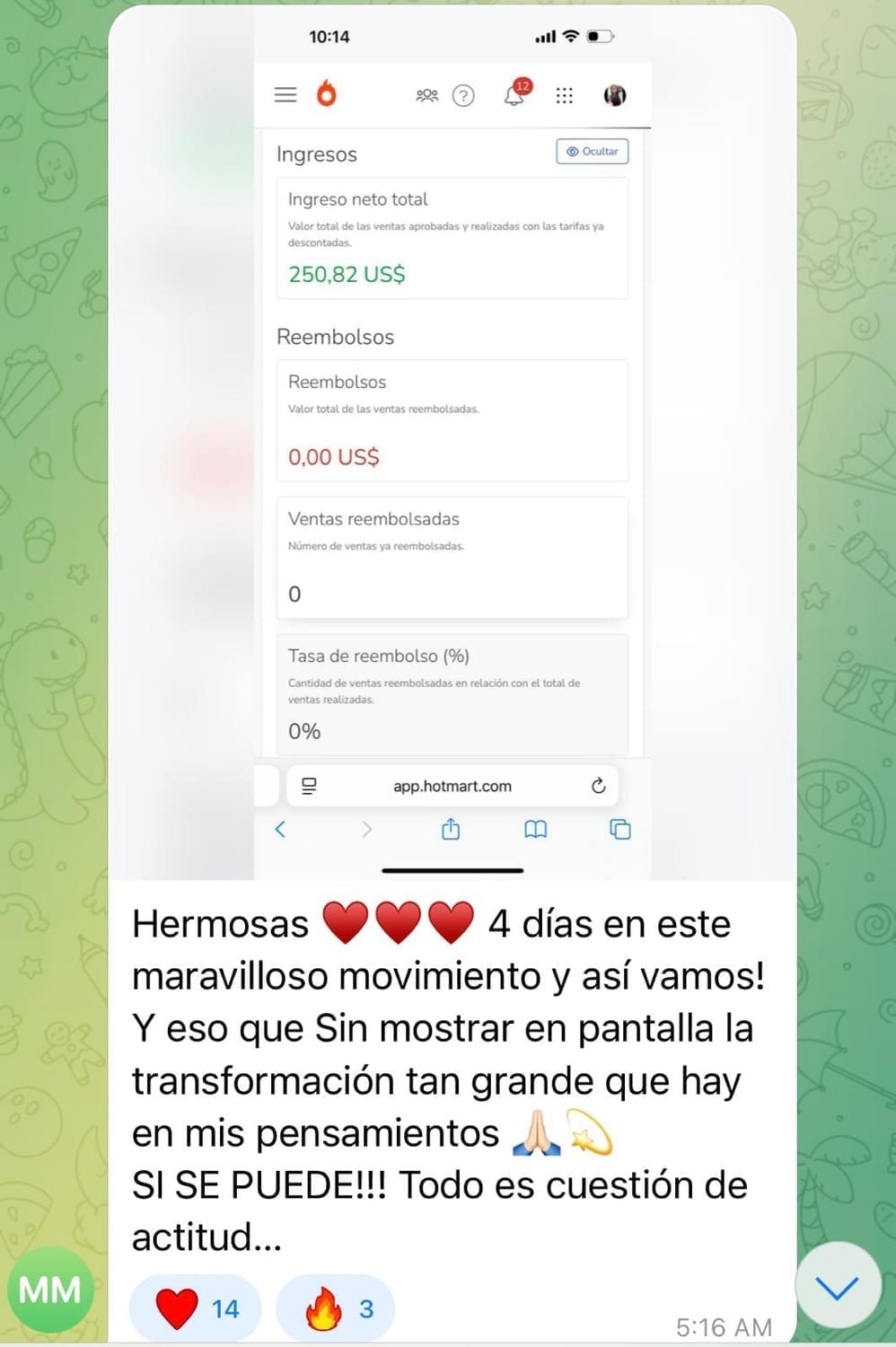Image resolution: width=896 pixels, height=1347 pixels.
Task: Add the fire reaction
Action: [x=336, y=1308]
